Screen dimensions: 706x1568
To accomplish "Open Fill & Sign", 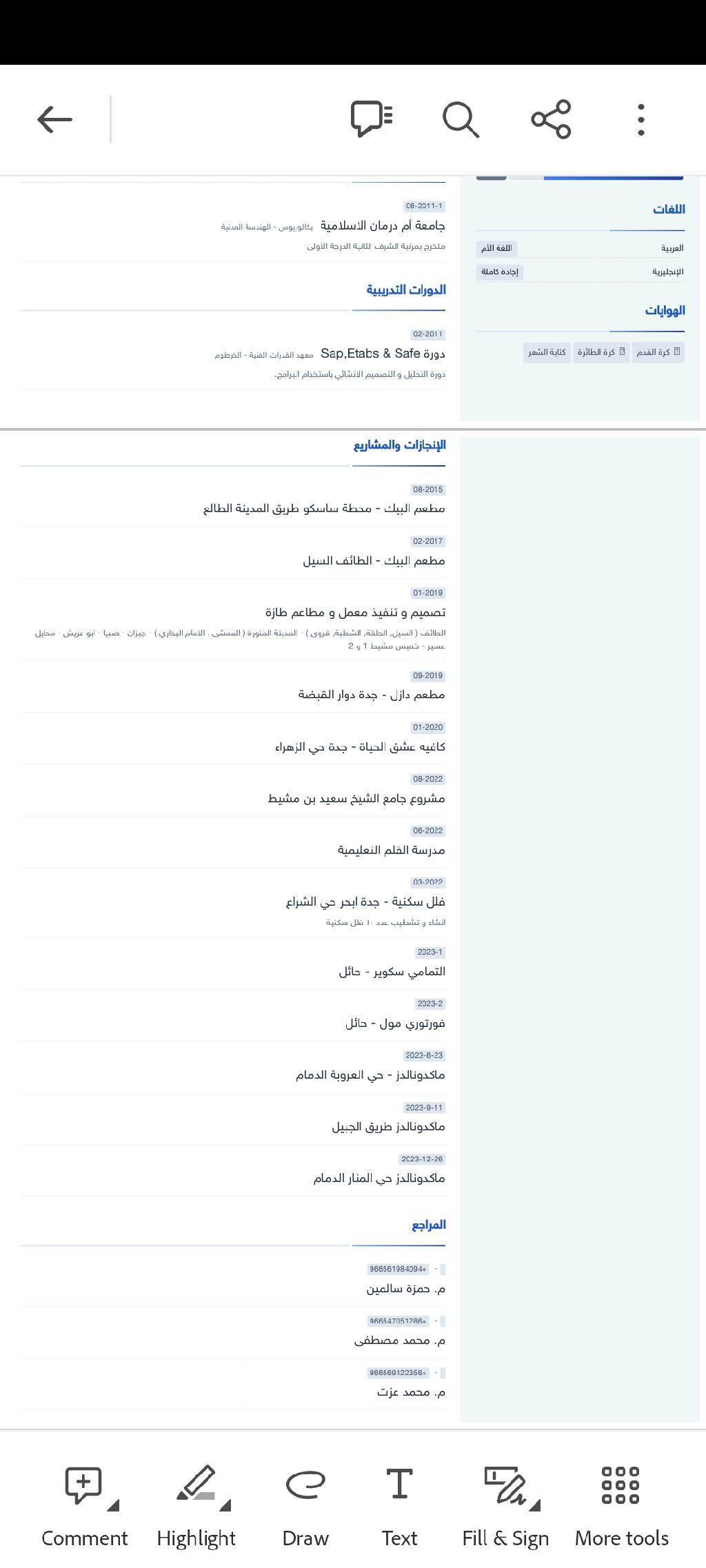I will pos(505,1507).
